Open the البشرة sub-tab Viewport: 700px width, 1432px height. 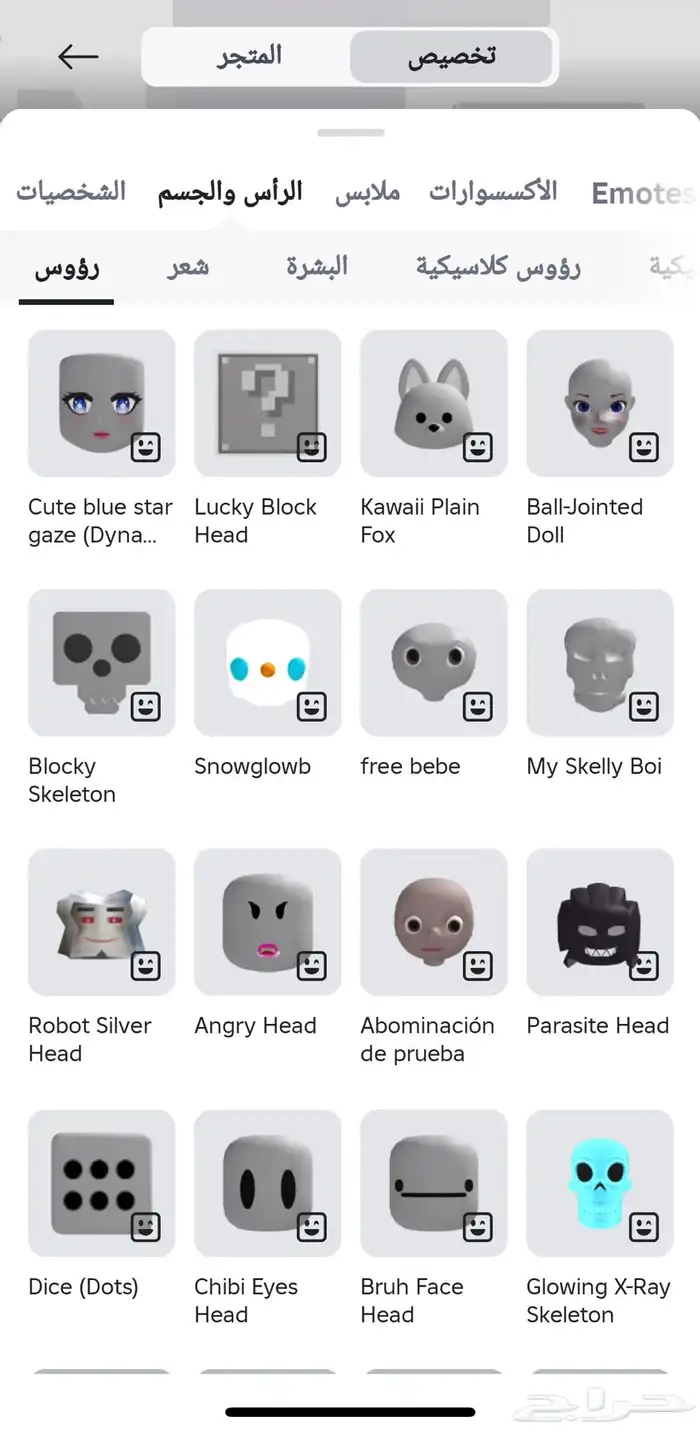317,266
